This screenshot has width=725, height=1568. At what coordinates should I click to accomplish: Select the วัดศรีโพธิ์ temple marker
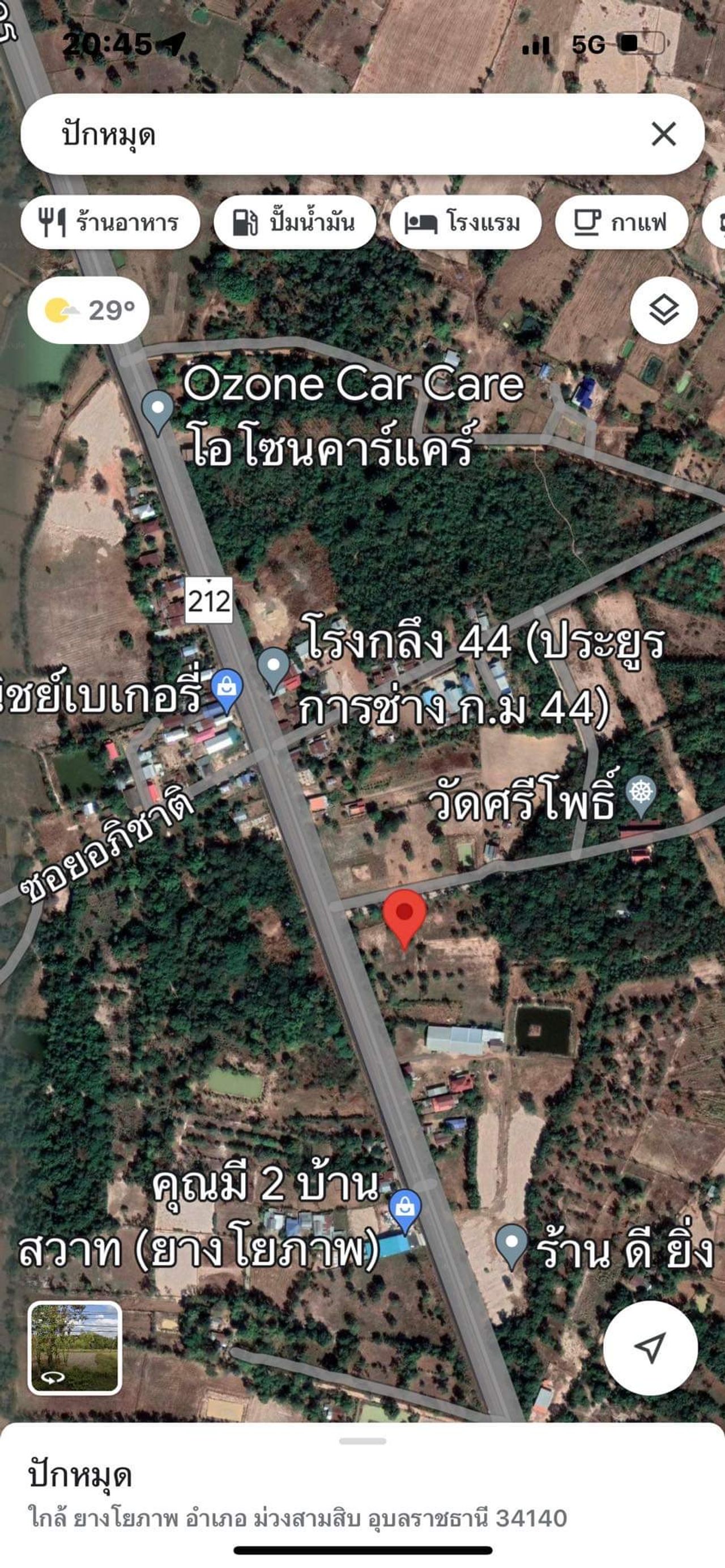(641, 794)
